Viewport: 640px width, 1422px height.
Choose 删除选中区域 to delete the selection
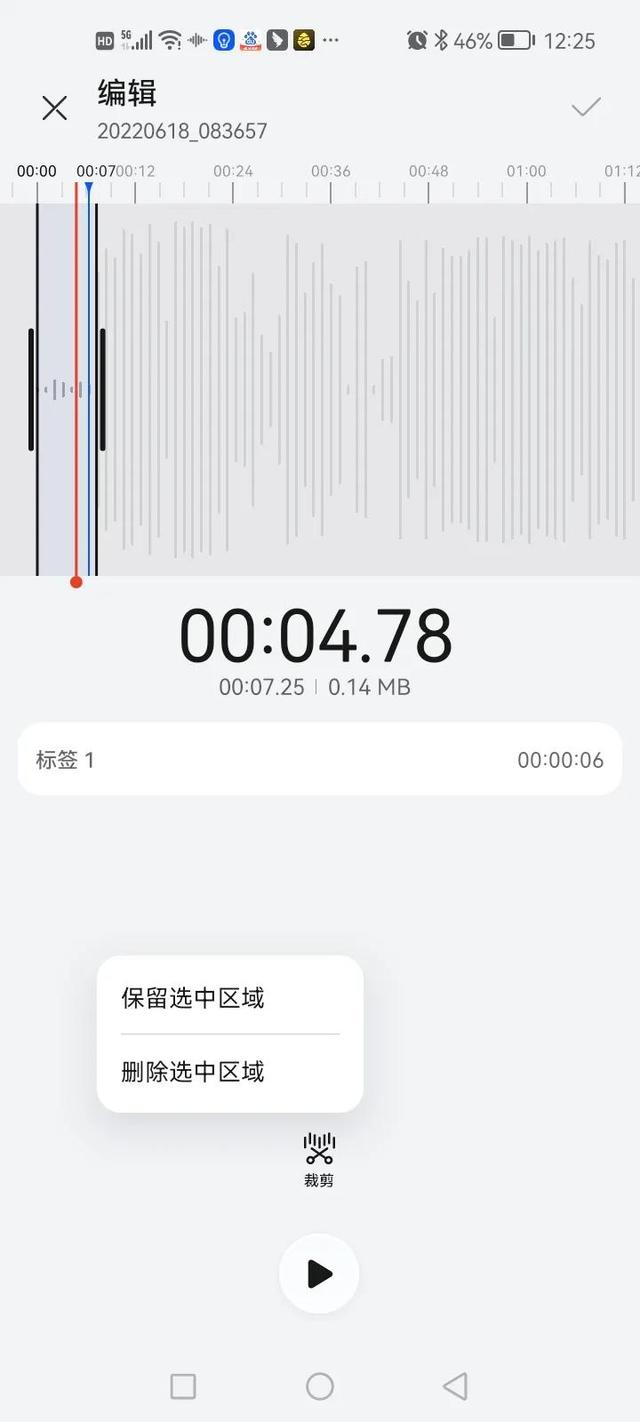point(193,1072)
